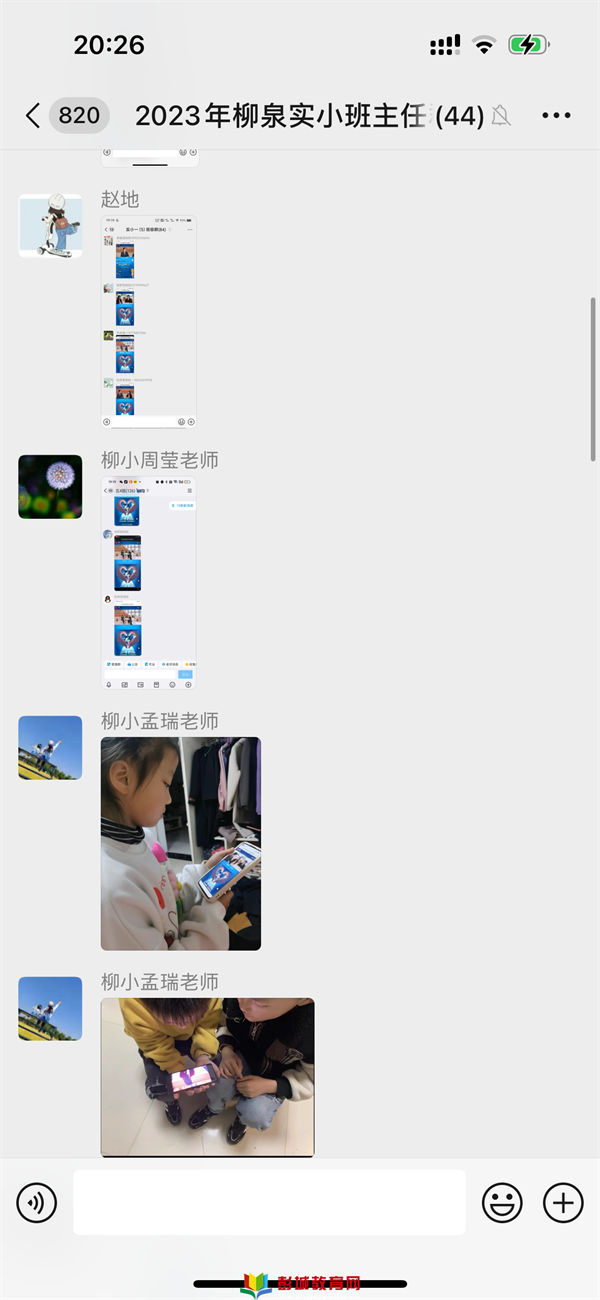Open 柳小周莹老师's dandelion avatar

point(50,487)
